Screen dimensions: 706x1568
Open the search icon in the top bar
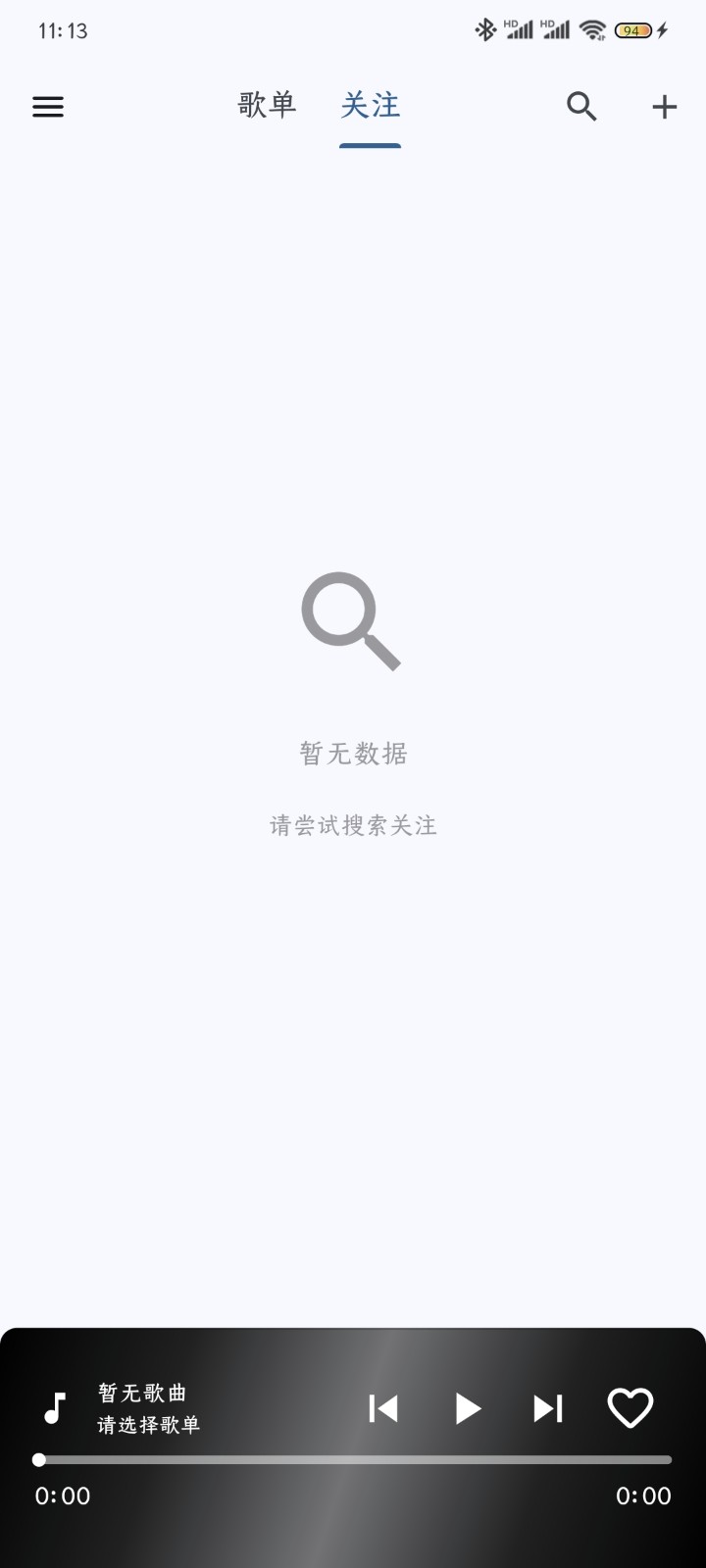(x=581, y=106)
